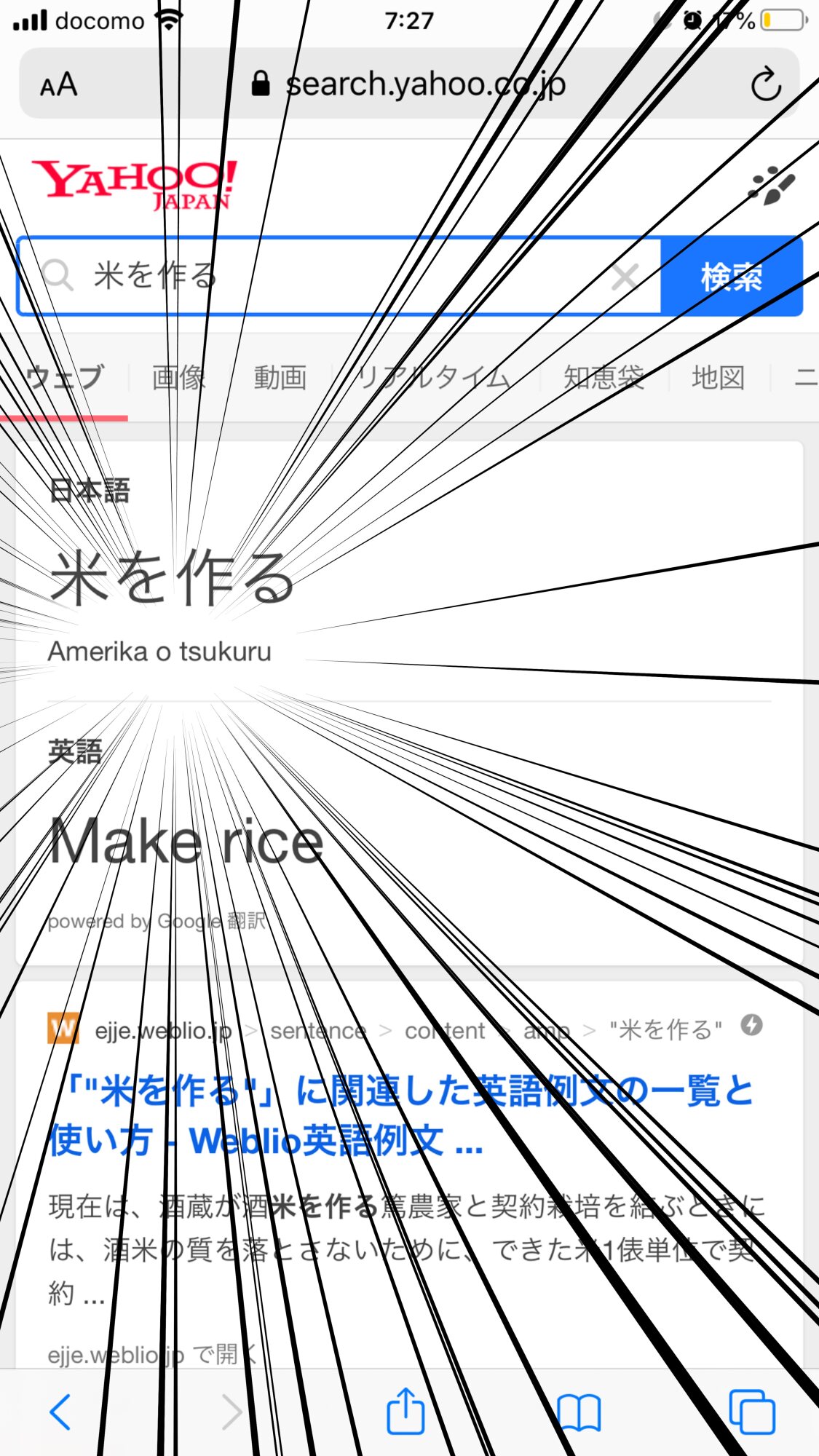Tap the AA reader options button
This screenshot has width=819, height=1456.
[58, 85]
